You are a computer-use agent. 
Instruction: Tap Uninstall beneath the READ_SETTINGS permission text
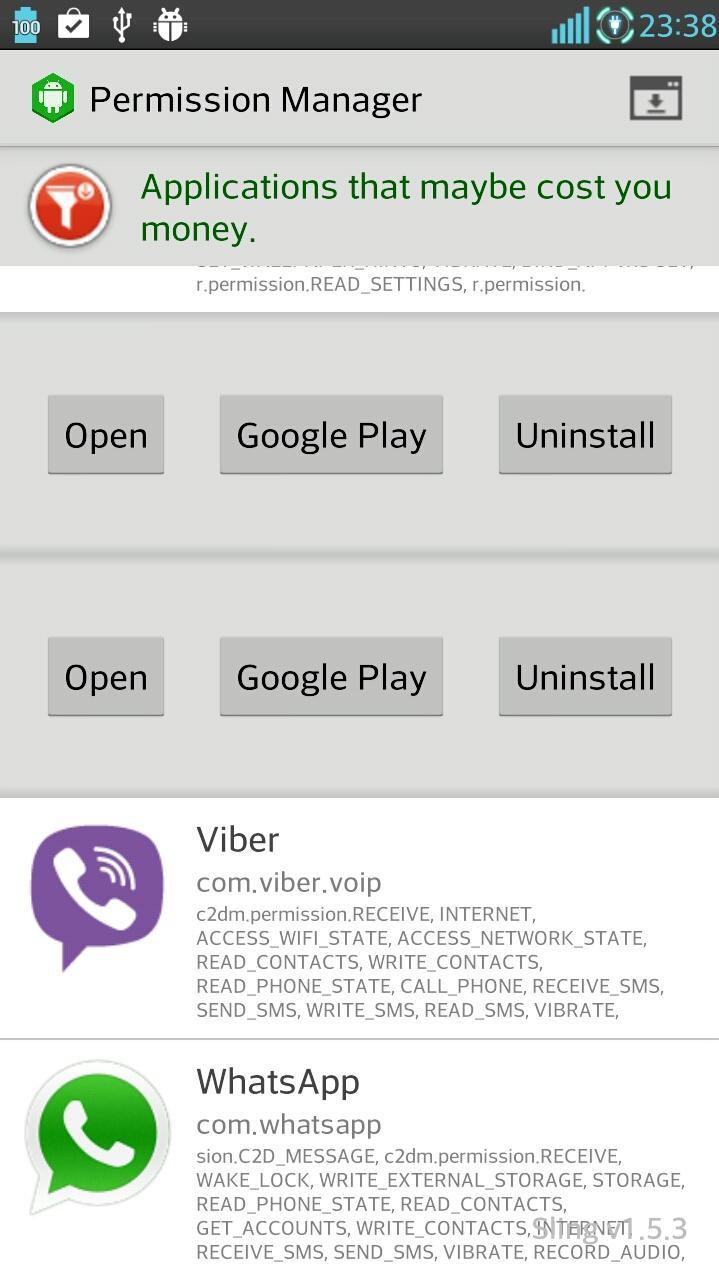click(585, 435)
